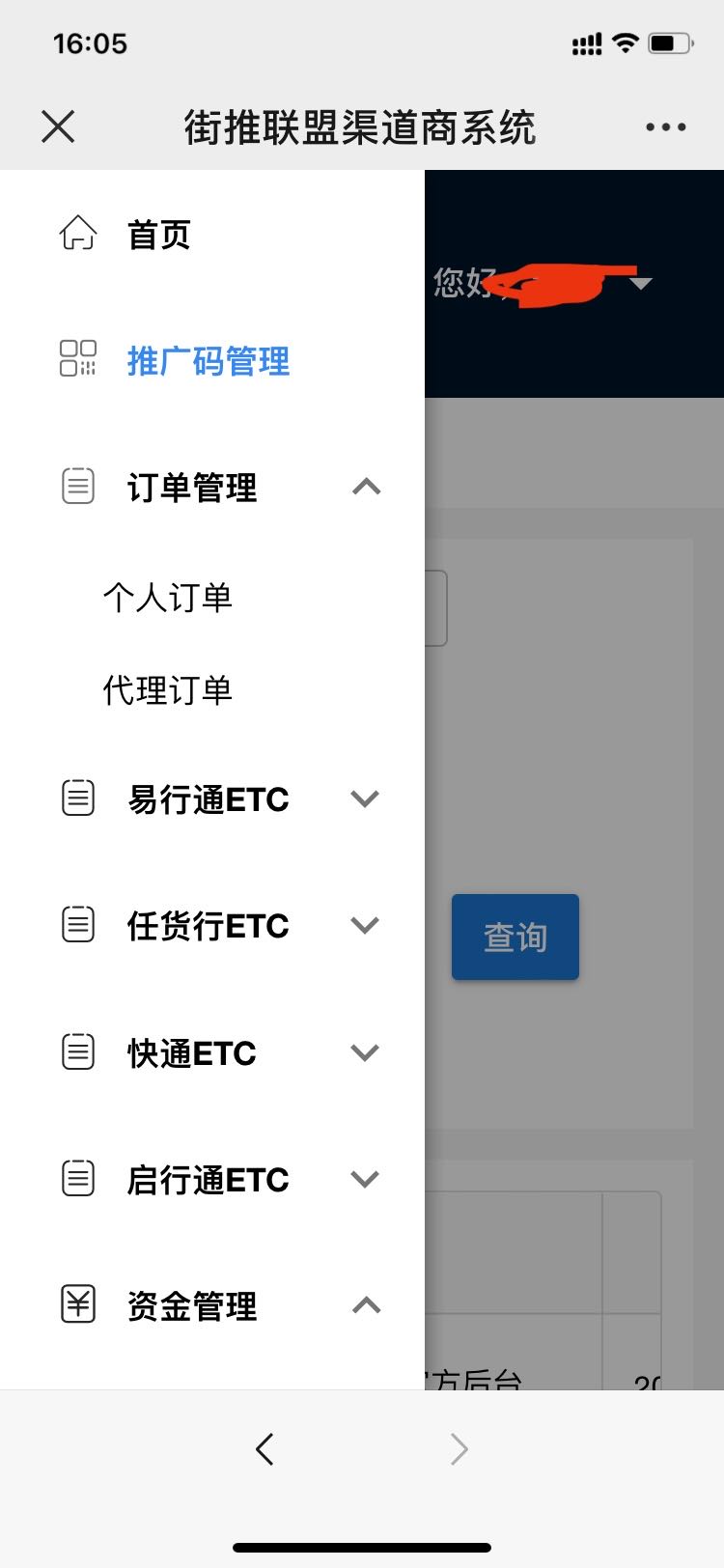Collapse the 订单管理 section
The height and width of the screenshot is (1568, 724).
pyautogui.click(x=212, y=488)
